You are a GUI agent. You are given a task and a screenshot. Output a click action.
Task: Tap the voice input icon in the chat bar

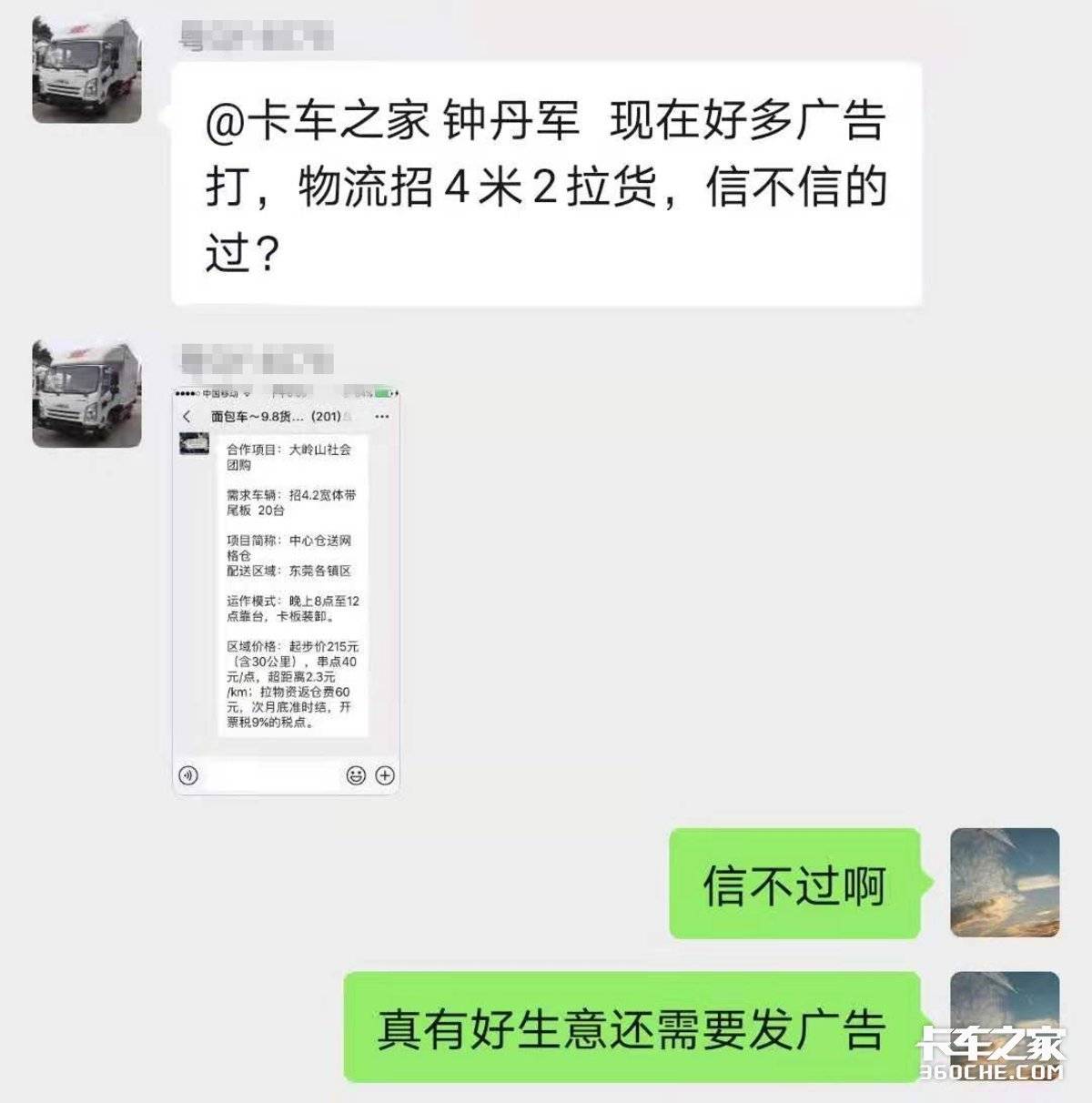(x=188, y=774)
